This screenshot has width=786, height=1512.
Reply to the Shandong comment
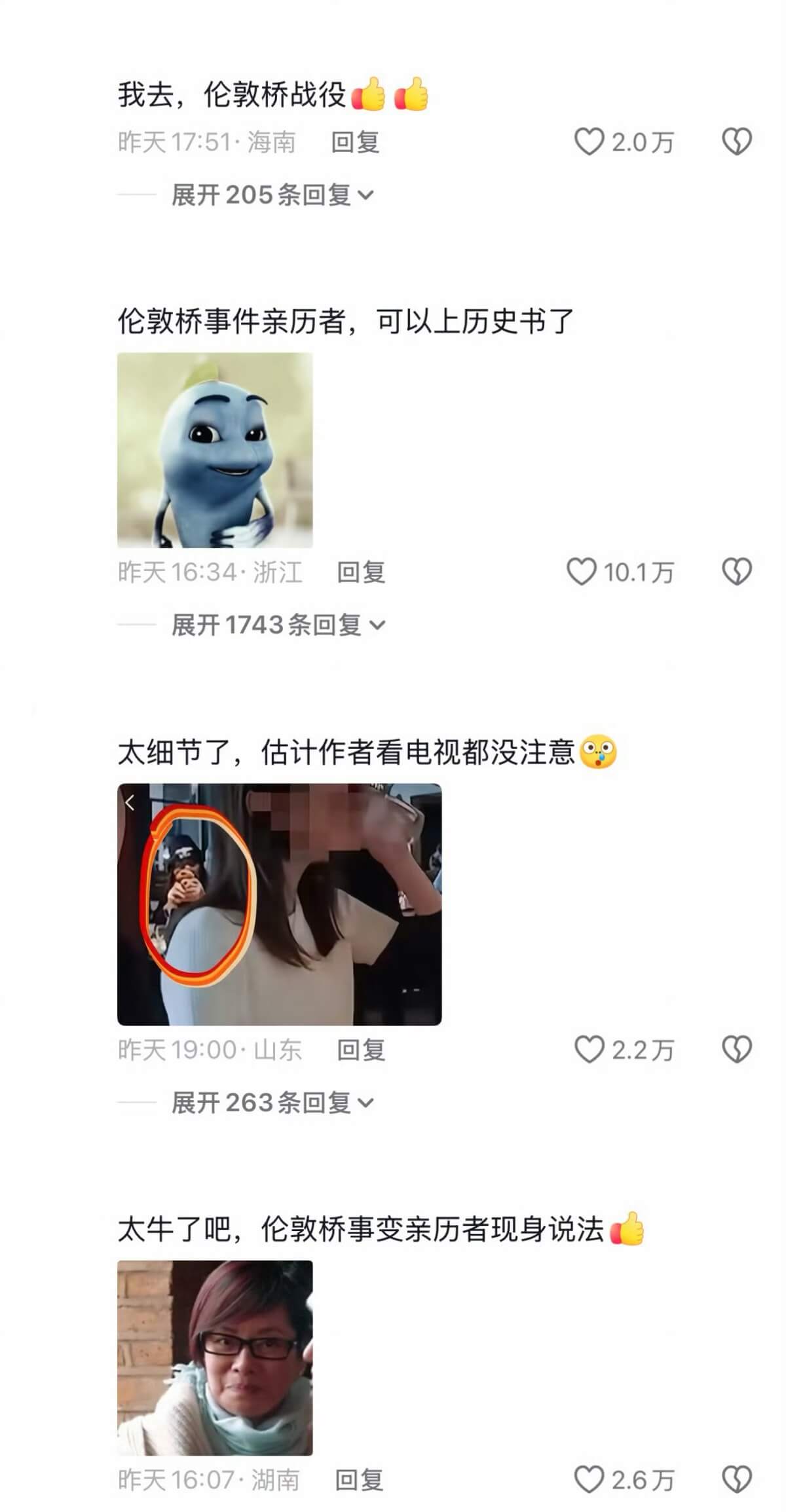(x=361, y=1050)
